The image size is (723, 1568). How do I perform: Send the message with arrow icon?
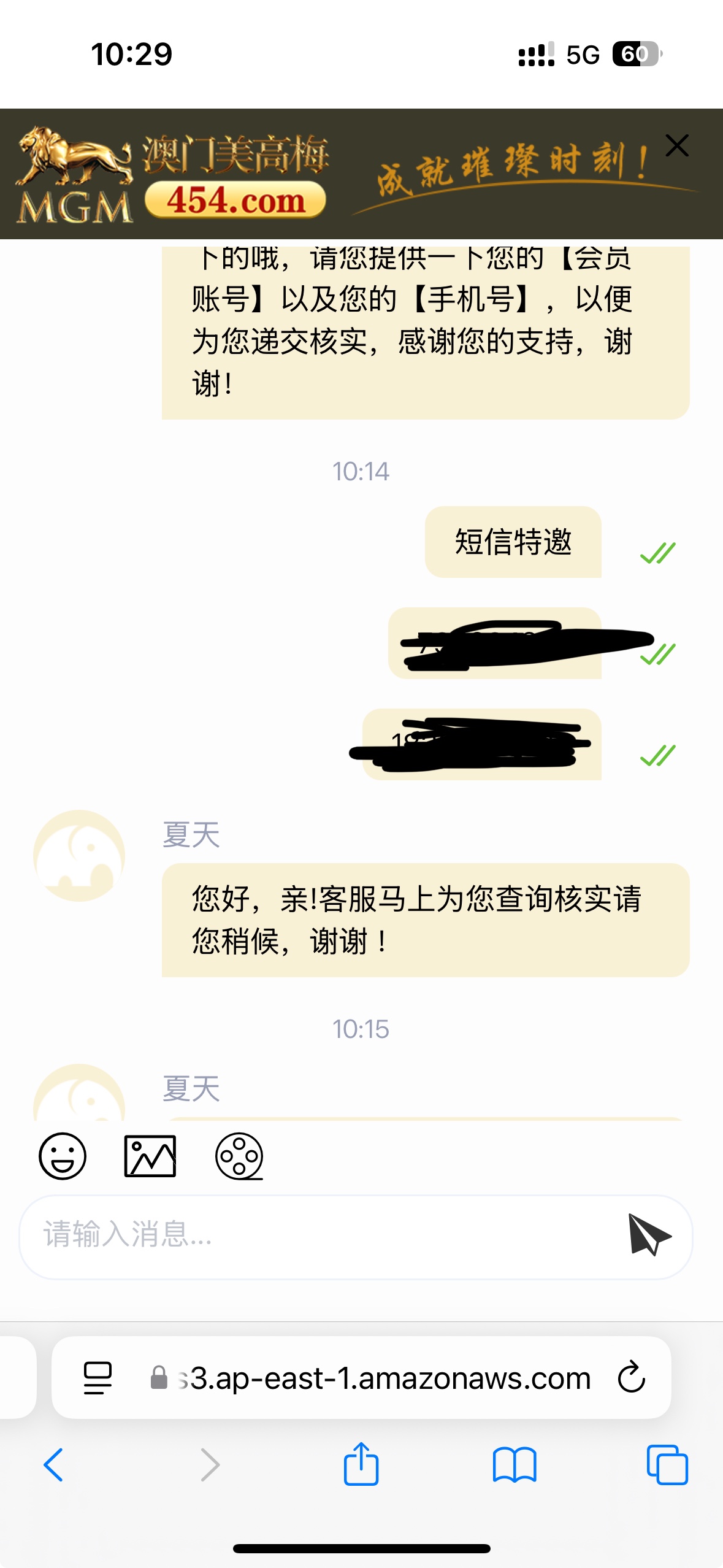649,1234
